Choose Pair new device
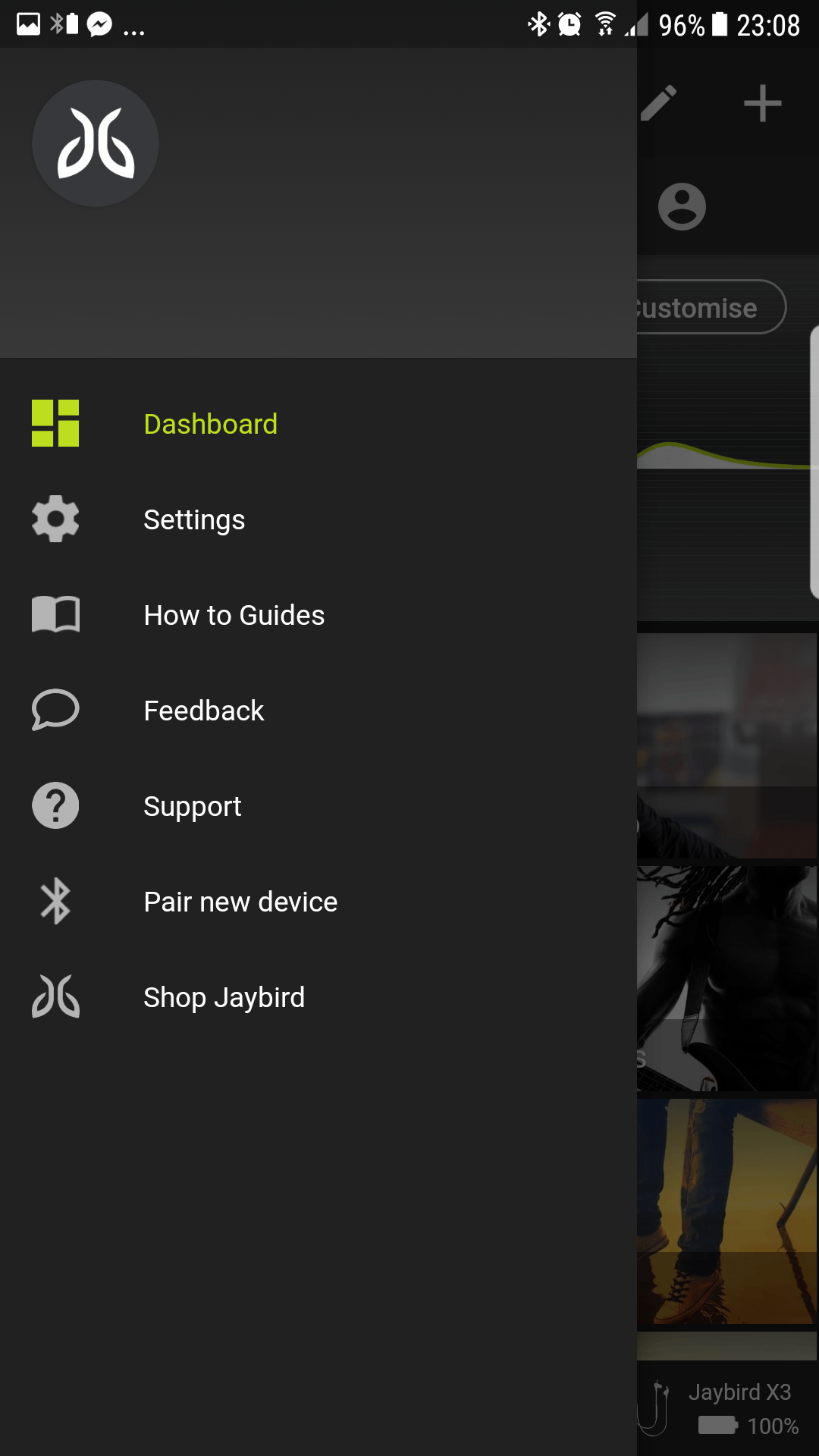819x1456 pixels. tap(318, 902)
